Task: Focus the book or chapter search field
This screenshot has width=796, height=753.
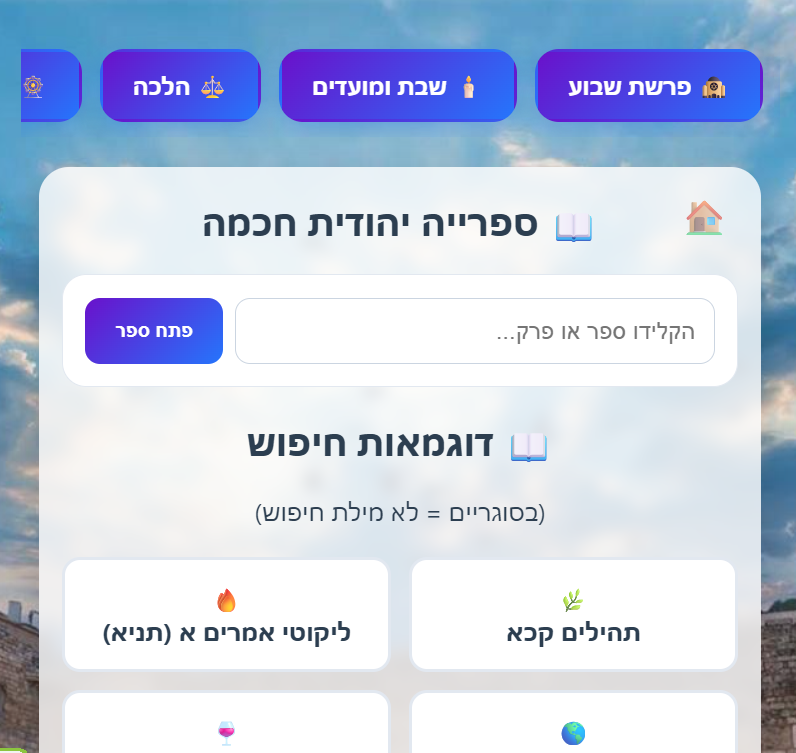Action: (x=474, y=331)
